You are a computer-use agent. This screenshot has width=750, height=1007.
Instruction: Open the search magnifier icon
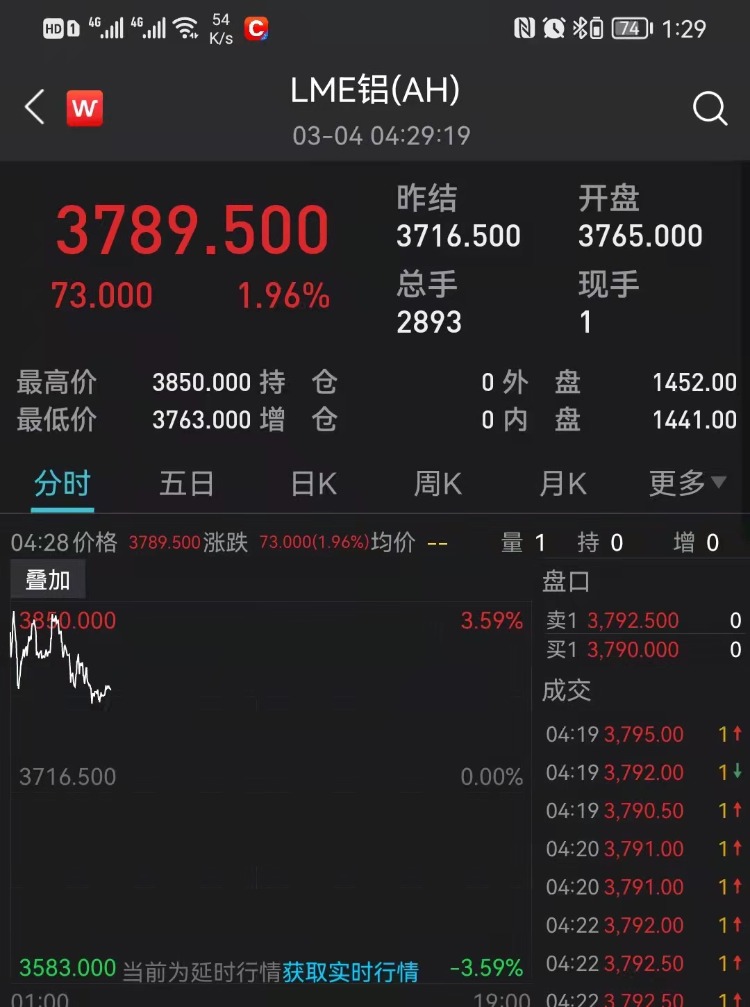[x=709, y=108]
